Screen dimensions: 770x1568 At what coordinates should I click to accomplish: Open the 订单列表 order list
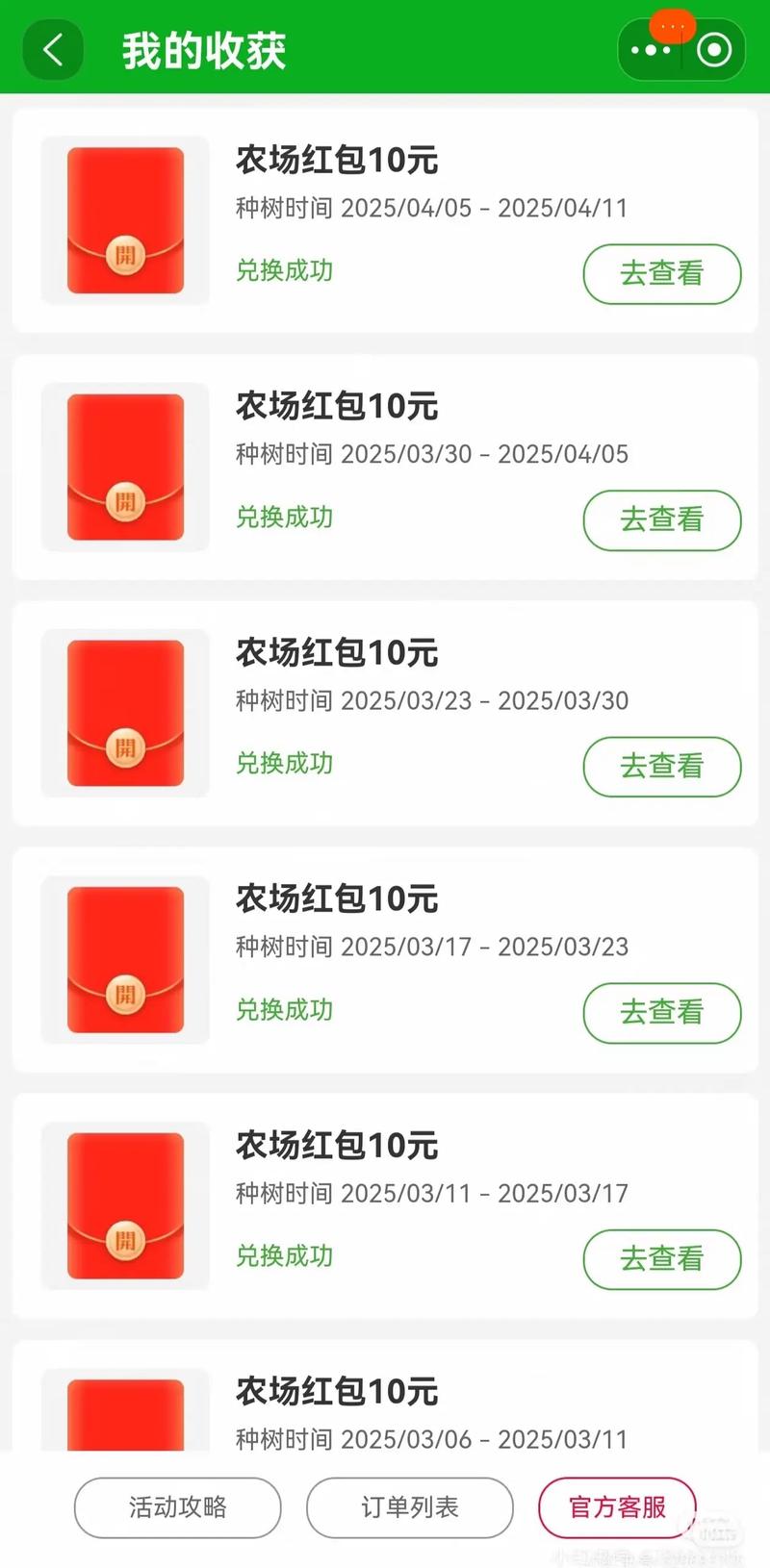409,1507
